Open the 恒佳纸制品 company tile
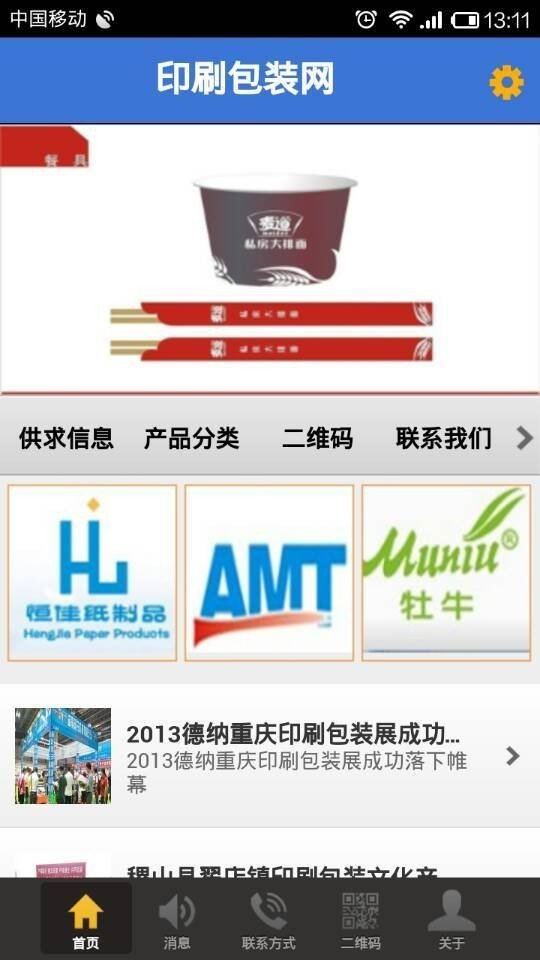Image resolution: width=540 pixels, height=960 pixels. click(92, 573)
